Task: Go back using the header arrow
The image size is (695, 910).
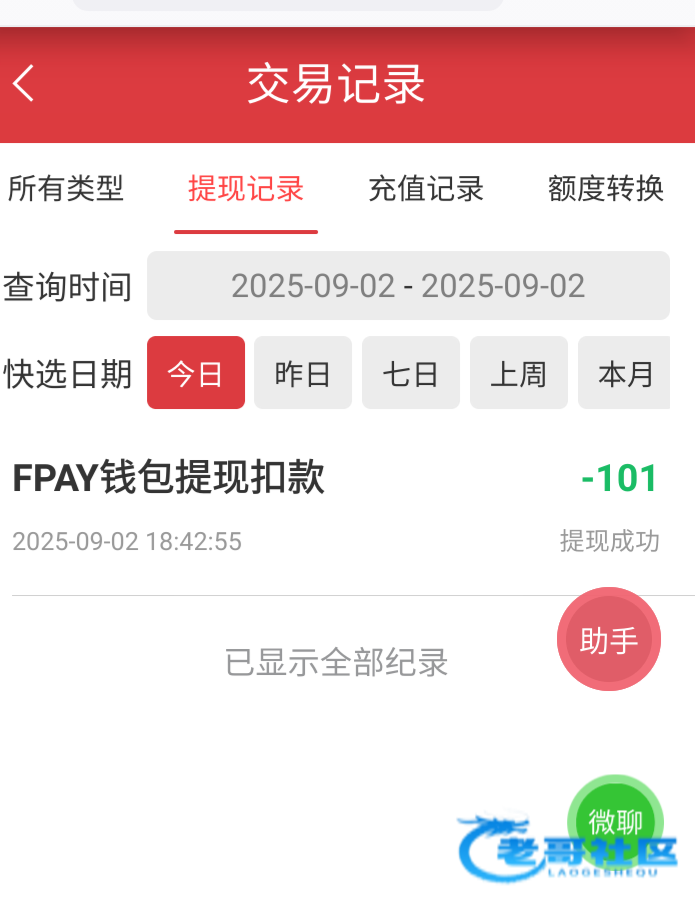Action: [25, 84]
